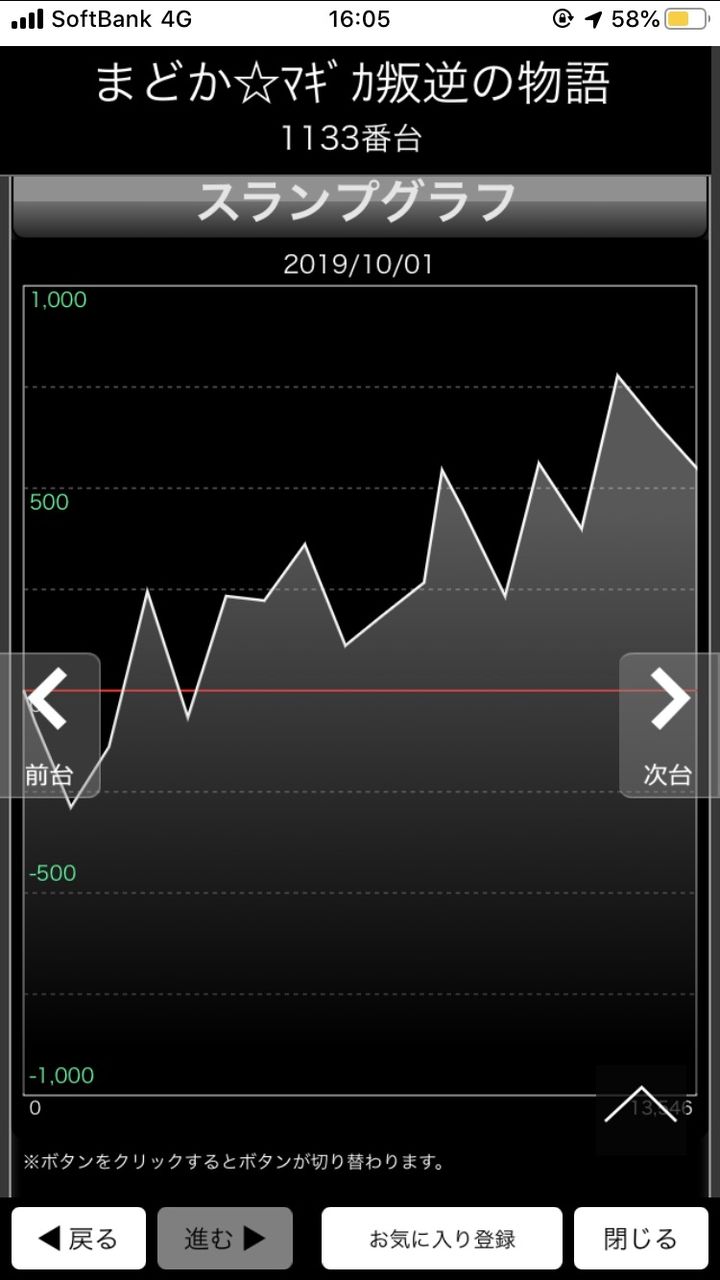Tap the 戻る back button

pyautogui.click(x=78, y=1238)
